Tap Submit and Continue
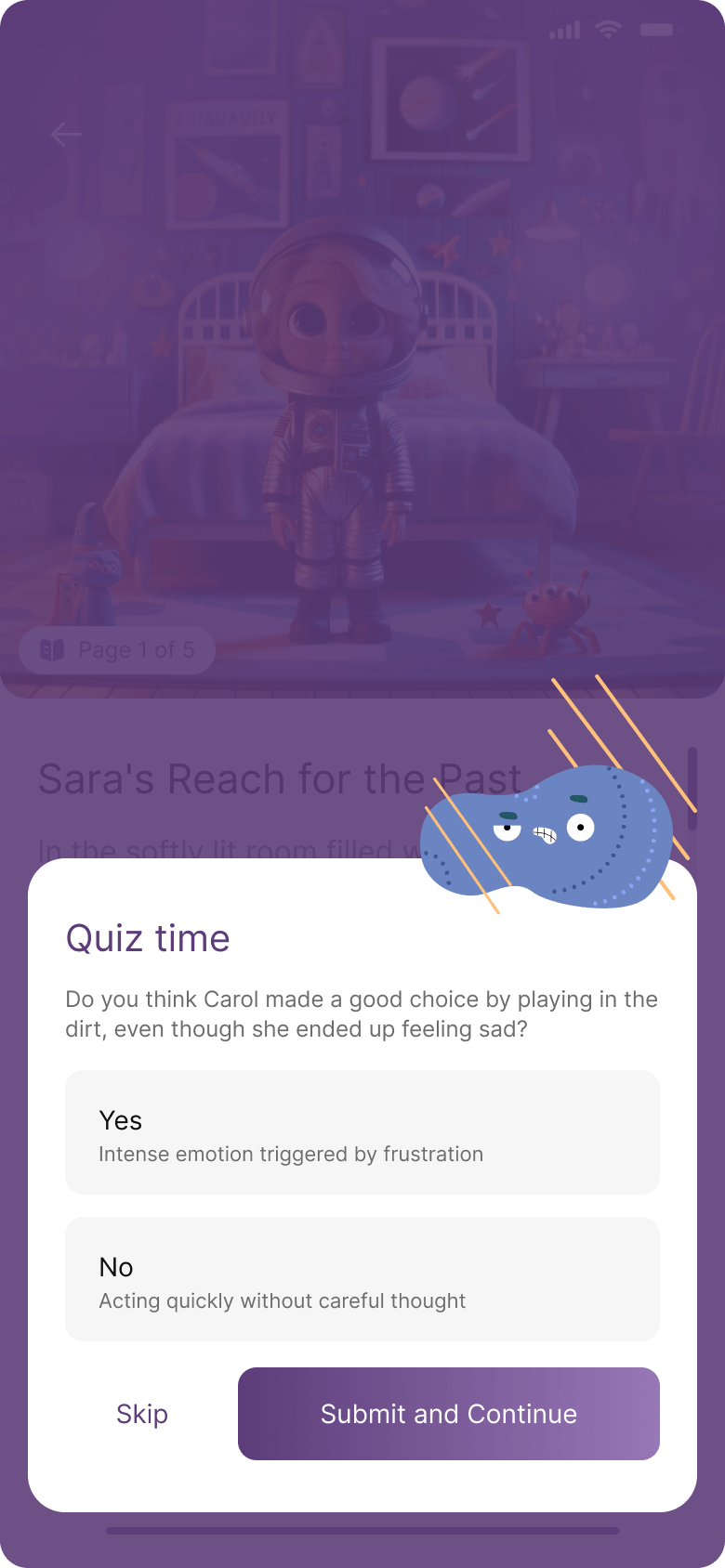 tap(448, 1414)
